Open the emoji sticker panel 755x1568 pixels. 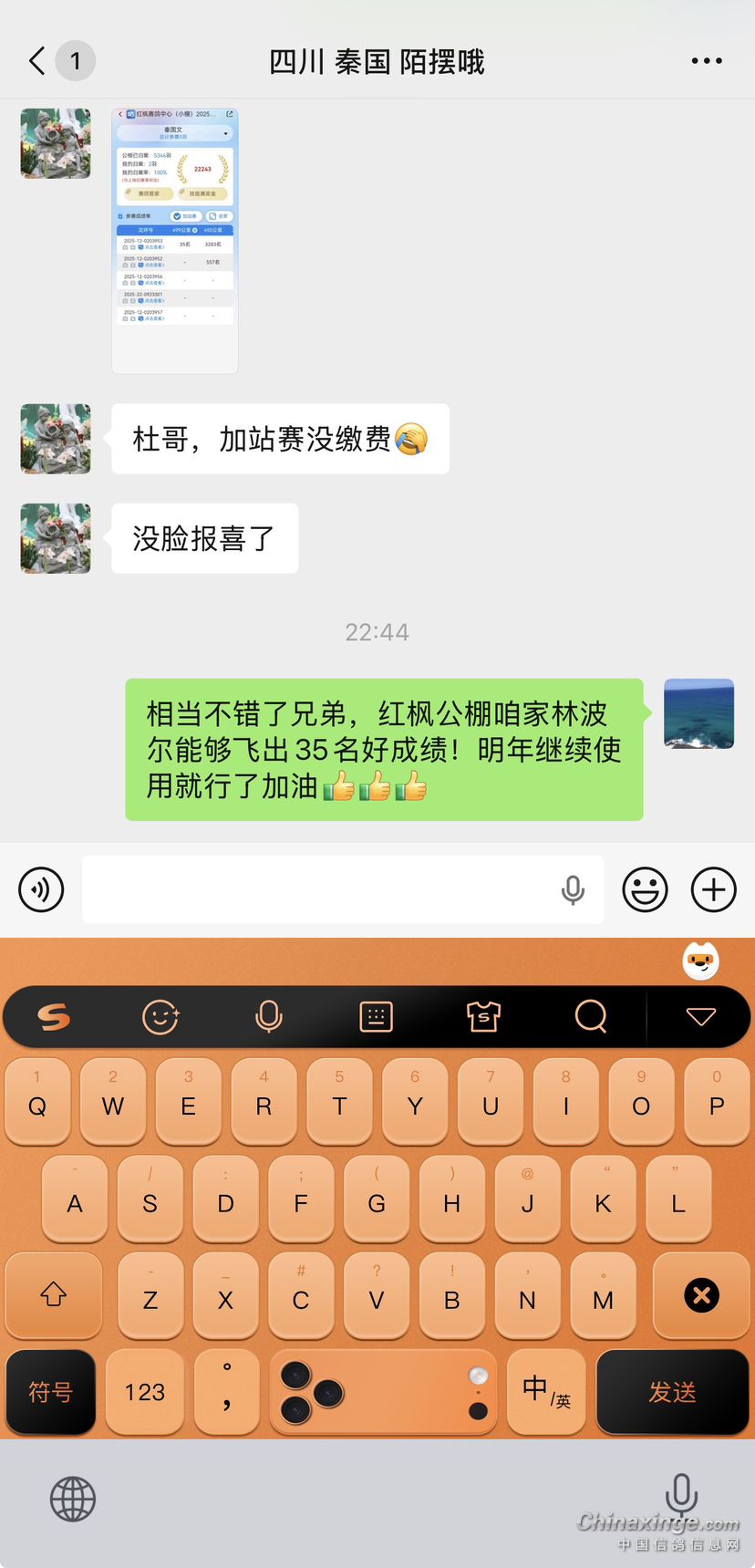tap(645, 889)
